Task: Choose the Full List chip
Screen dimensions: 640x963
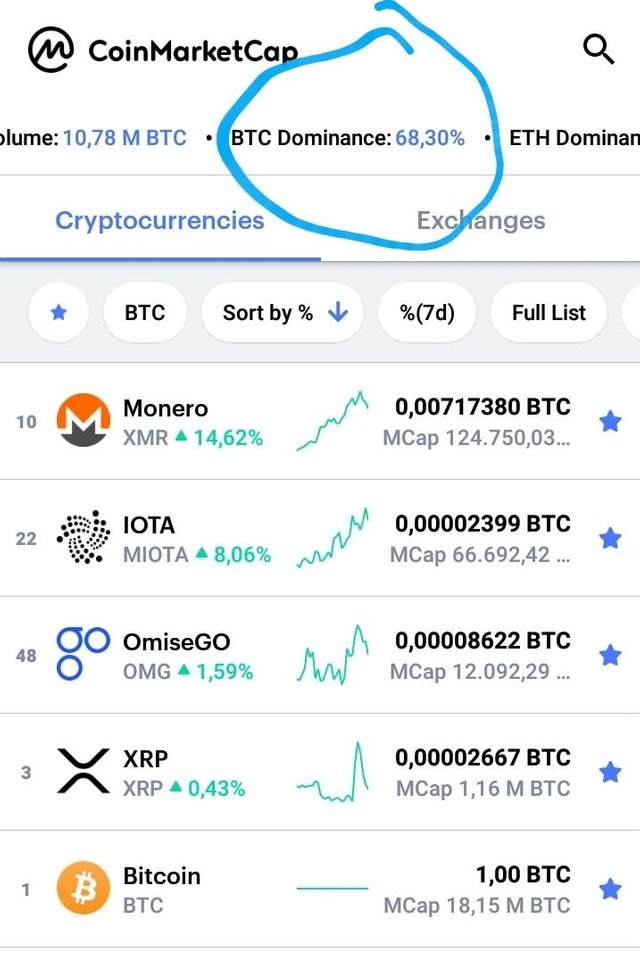Action: (x=549, y=313)
